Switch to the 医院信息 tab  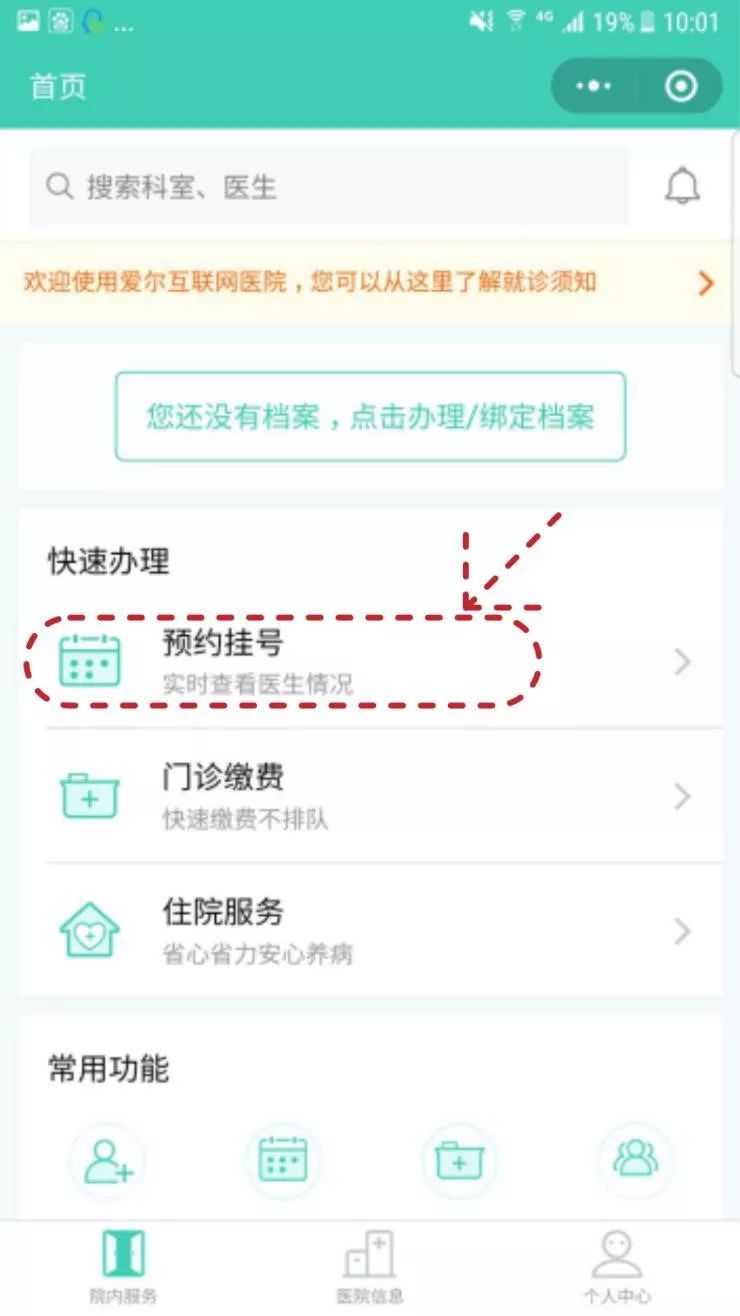click(x=370, y=1266)
